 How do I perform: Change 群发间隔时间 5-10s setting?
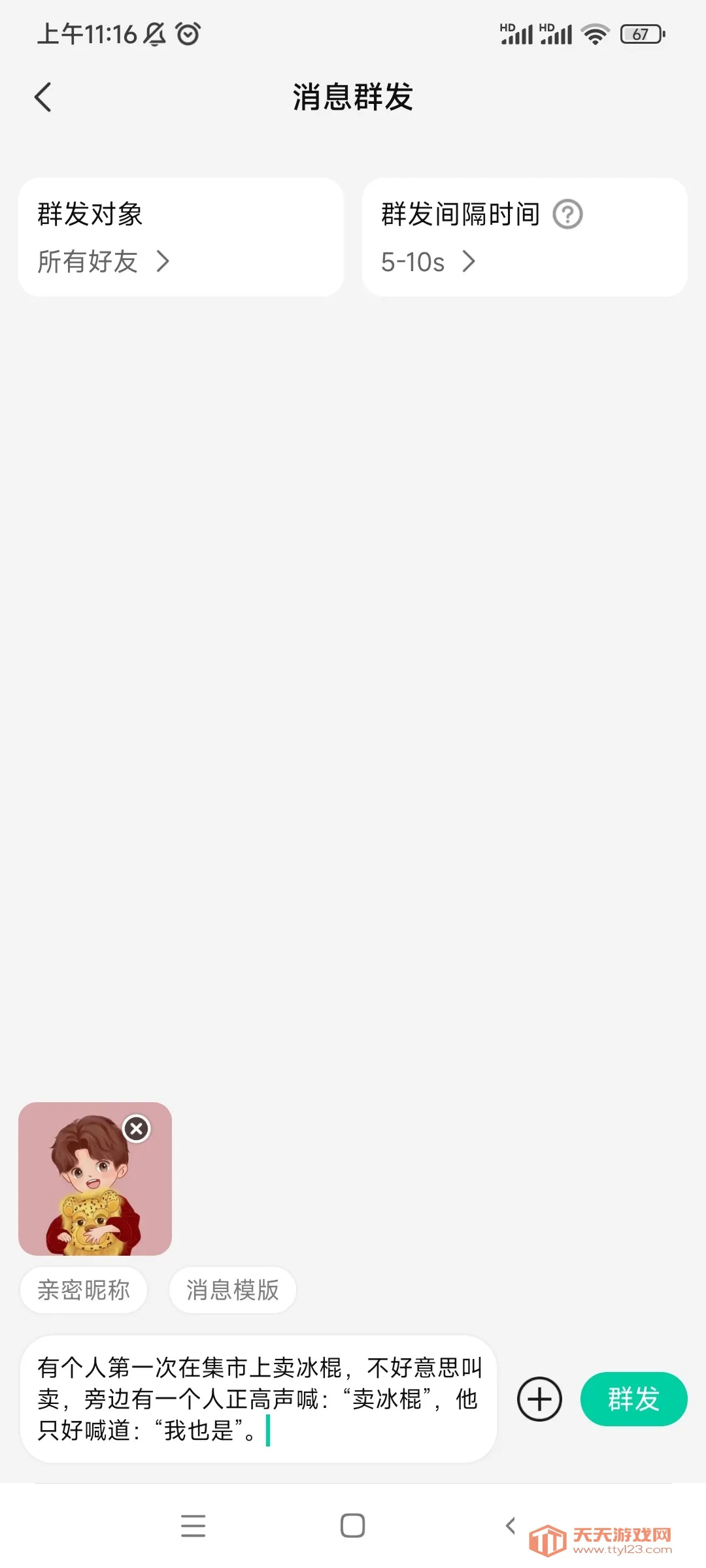429,262
